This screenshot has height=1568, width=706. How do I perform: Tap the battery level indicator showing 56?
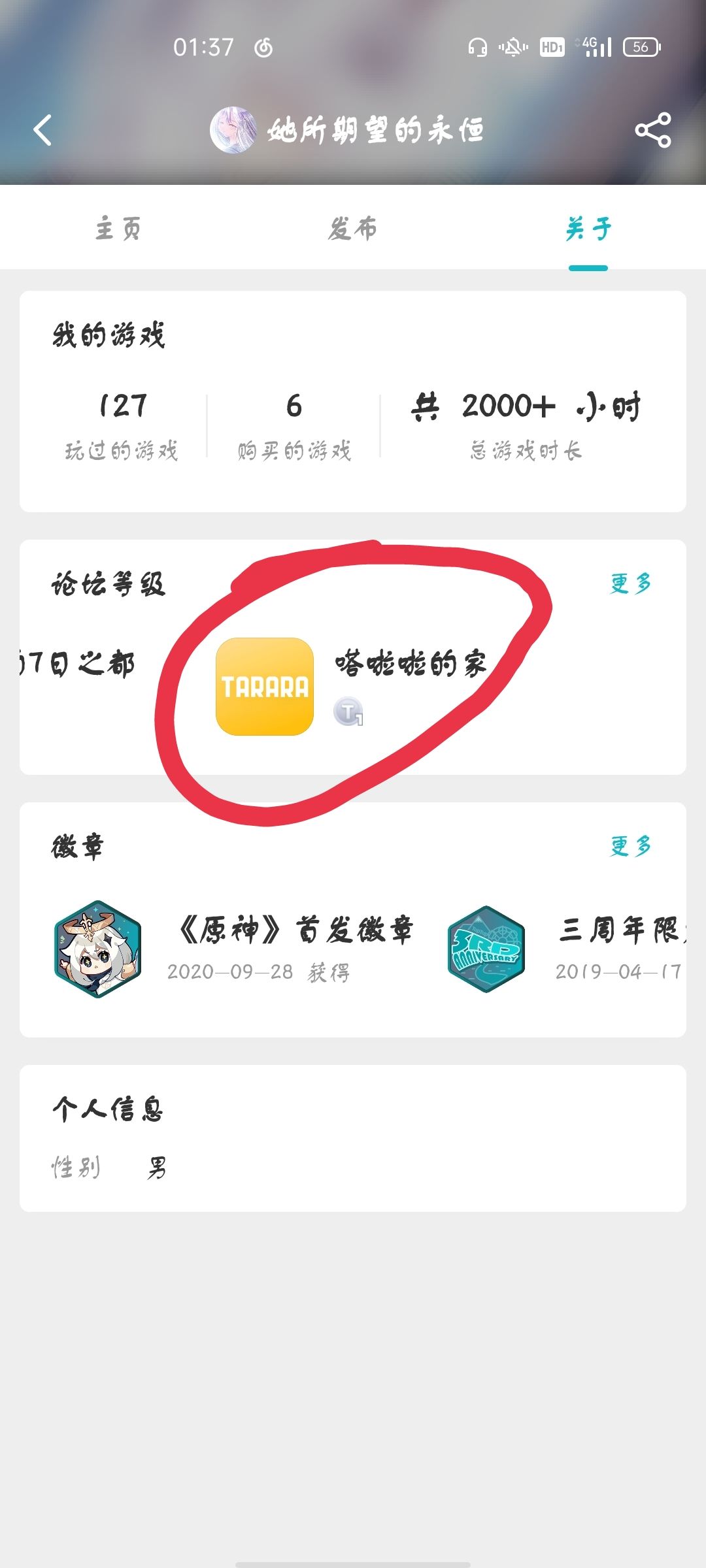(x=641, y=47)
